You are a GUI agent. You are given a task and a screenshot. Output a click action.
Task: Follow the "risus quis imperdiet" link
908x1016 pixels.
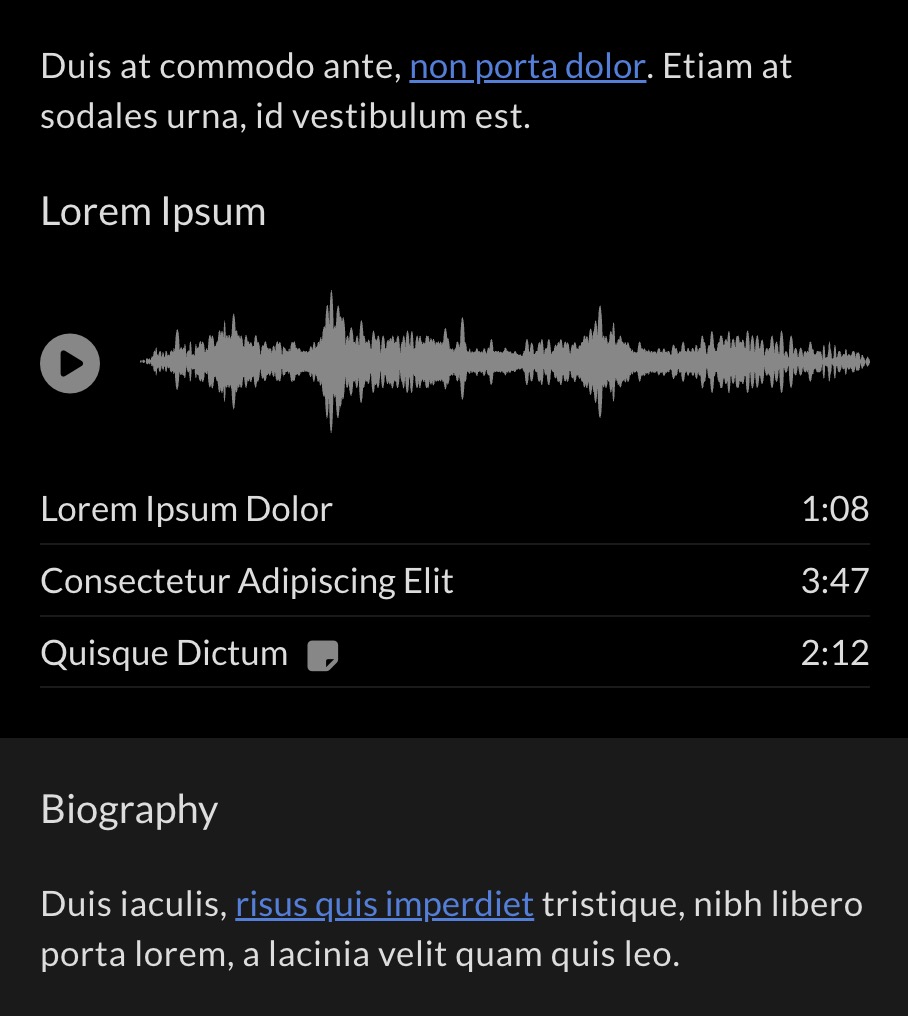point(384,905)
